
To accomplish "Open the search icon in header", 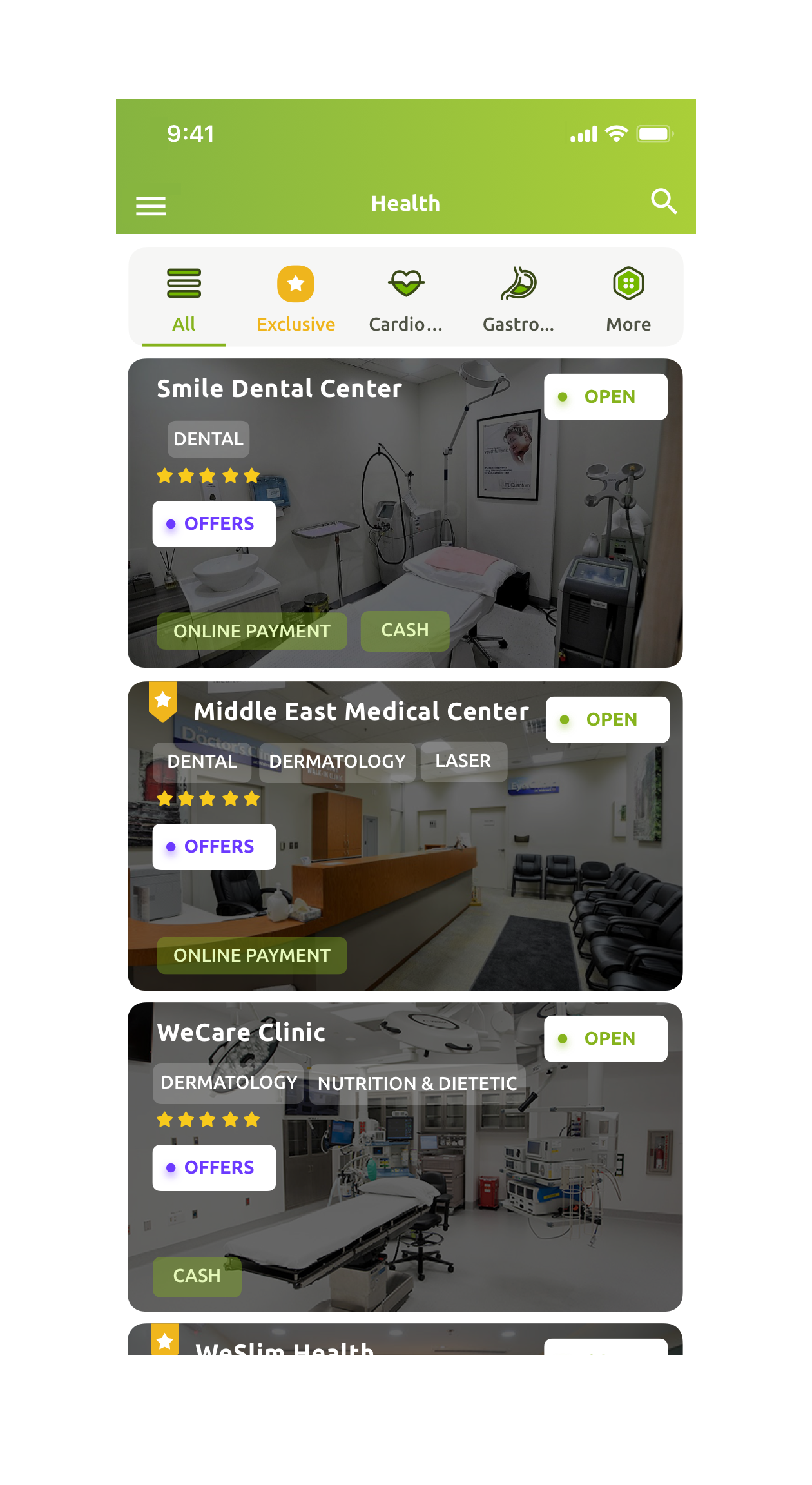I will tap(663, 202).
